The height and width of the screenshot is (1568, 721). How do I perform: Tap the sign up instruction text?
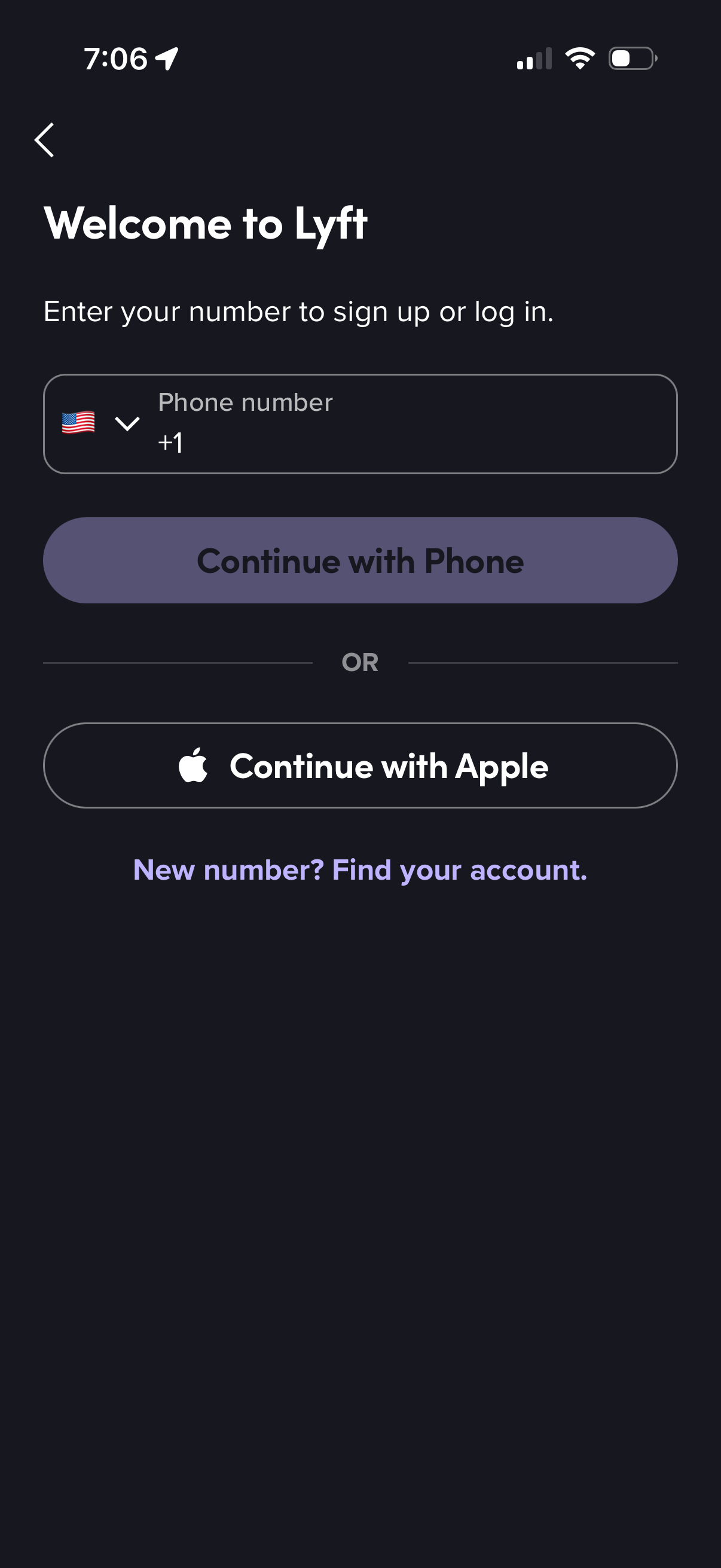(298, 312)
